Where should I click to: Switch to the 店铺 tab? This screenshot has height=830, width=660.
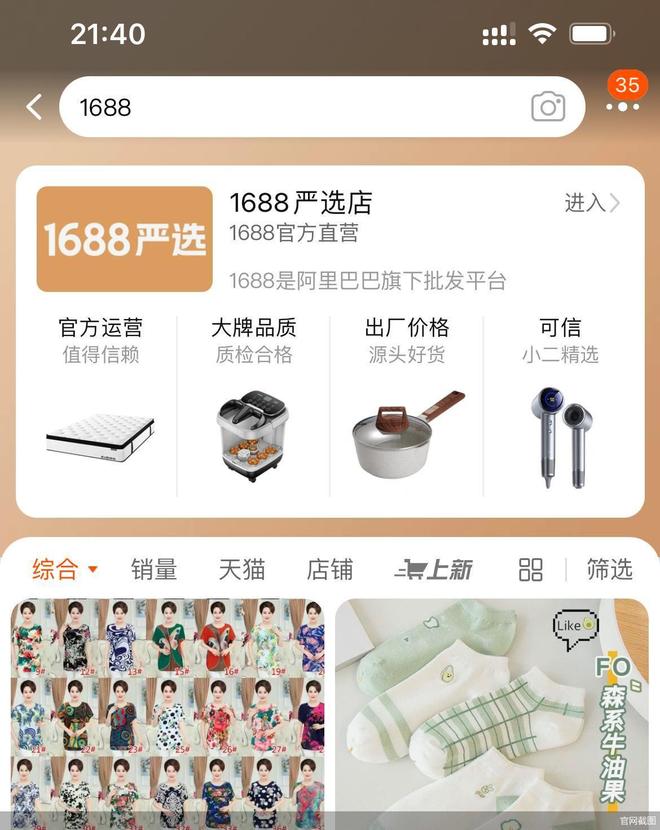pos(329,570)
